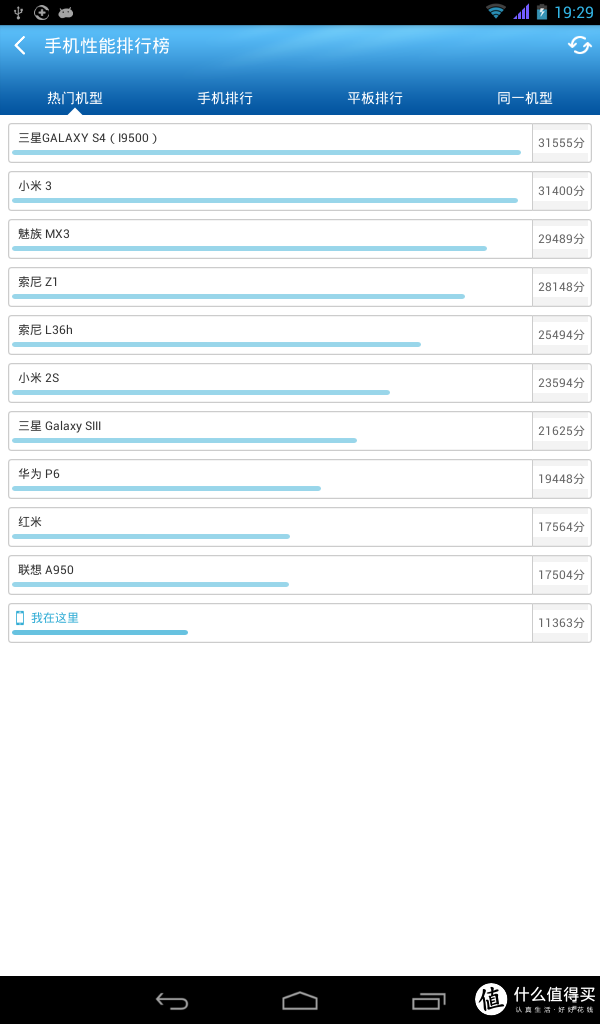Image resolution: width=600 pixels, height=1024 pixels.
Task: View the 华为 P6 entry
Action: (300, 479)
